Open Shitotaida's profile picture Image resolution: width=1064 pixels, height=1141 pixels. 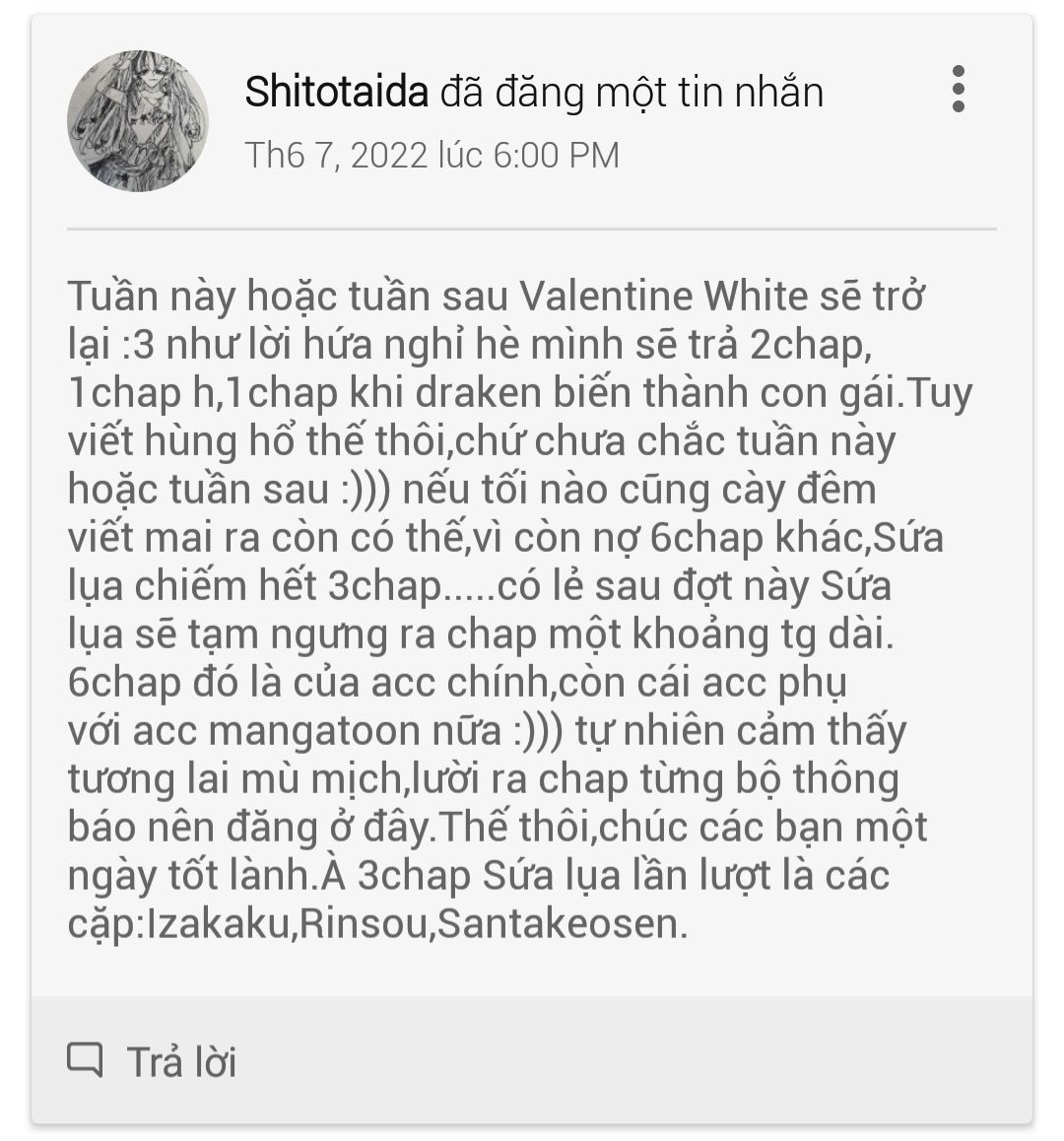(138, 121)
